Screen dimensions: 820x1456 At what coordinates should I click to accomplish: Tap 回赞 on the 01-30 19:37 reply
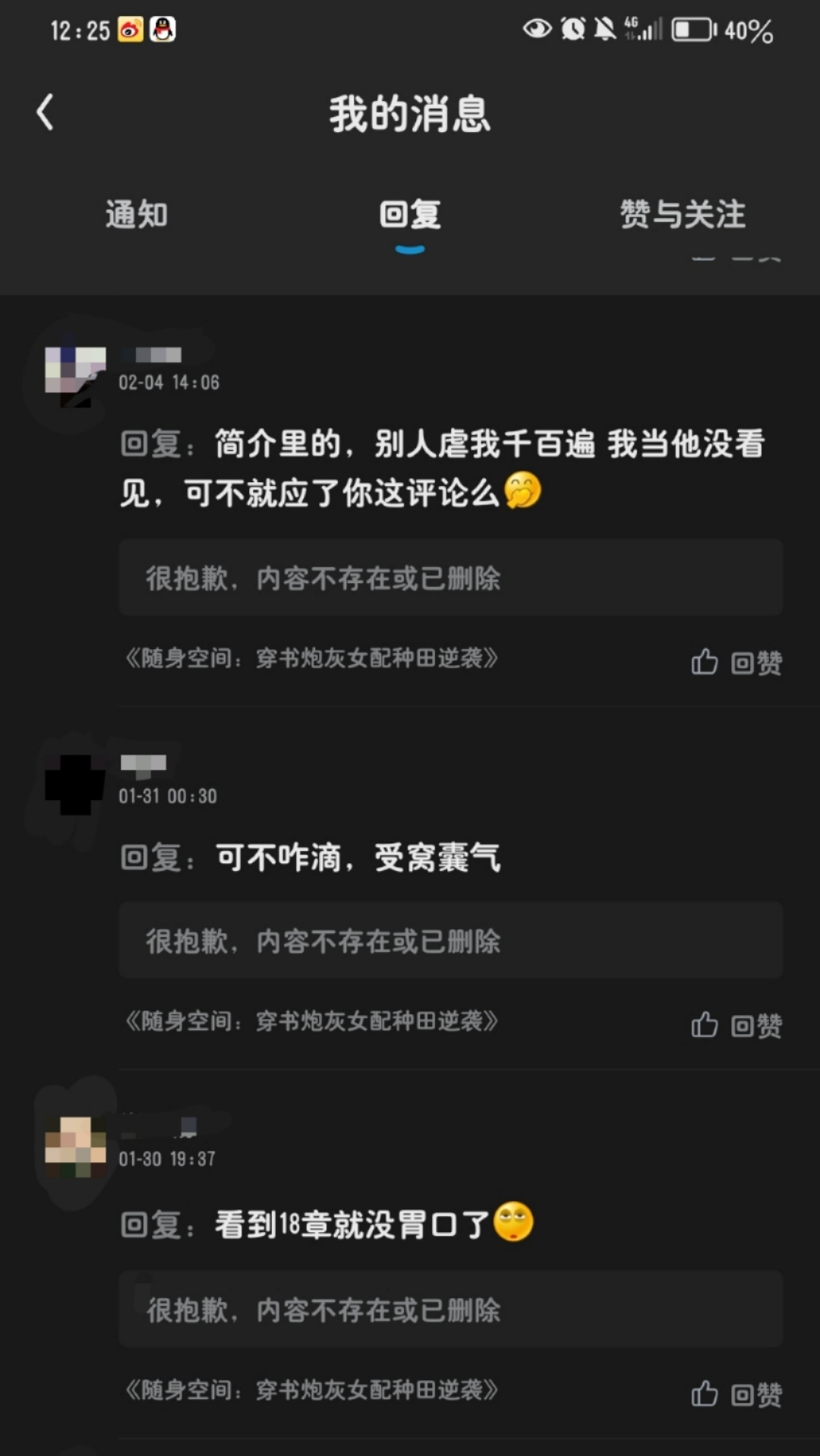point(736,1395)
